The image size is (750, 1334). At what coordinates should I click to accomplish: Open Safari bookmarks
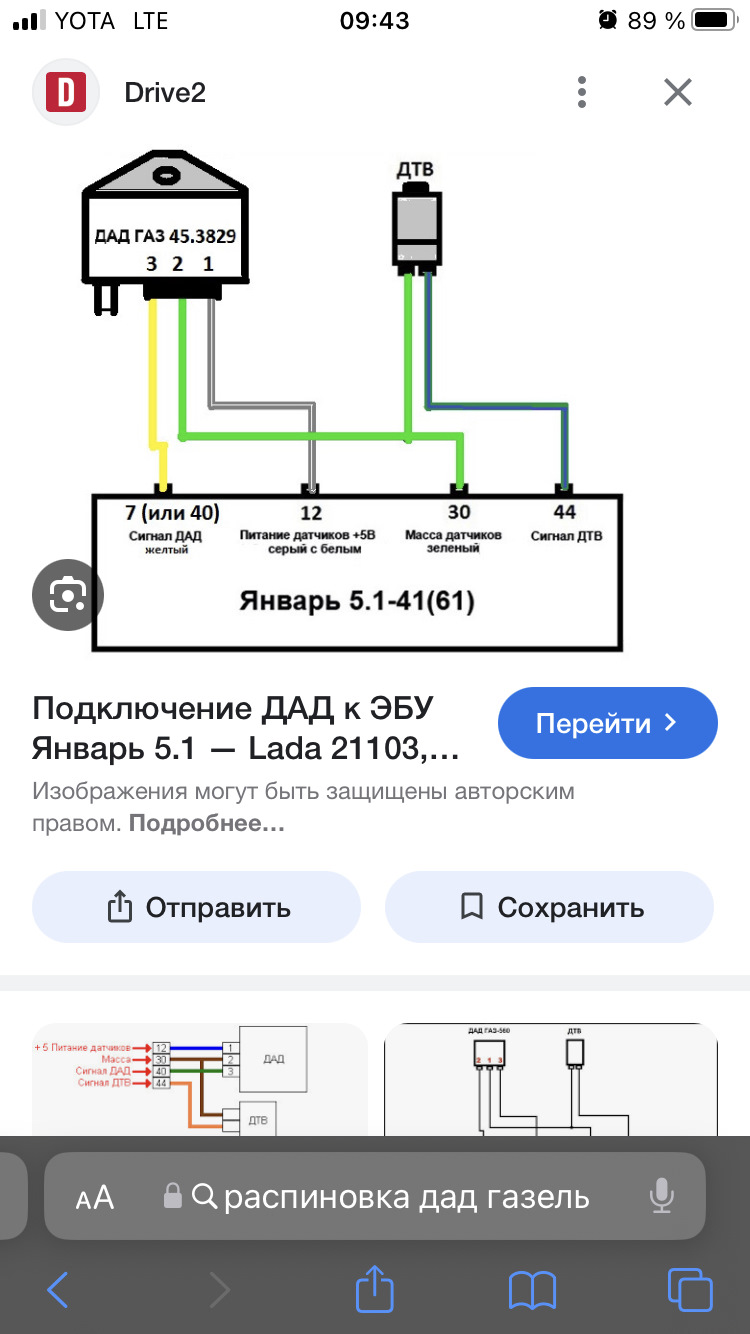[x=532, y=1290]
